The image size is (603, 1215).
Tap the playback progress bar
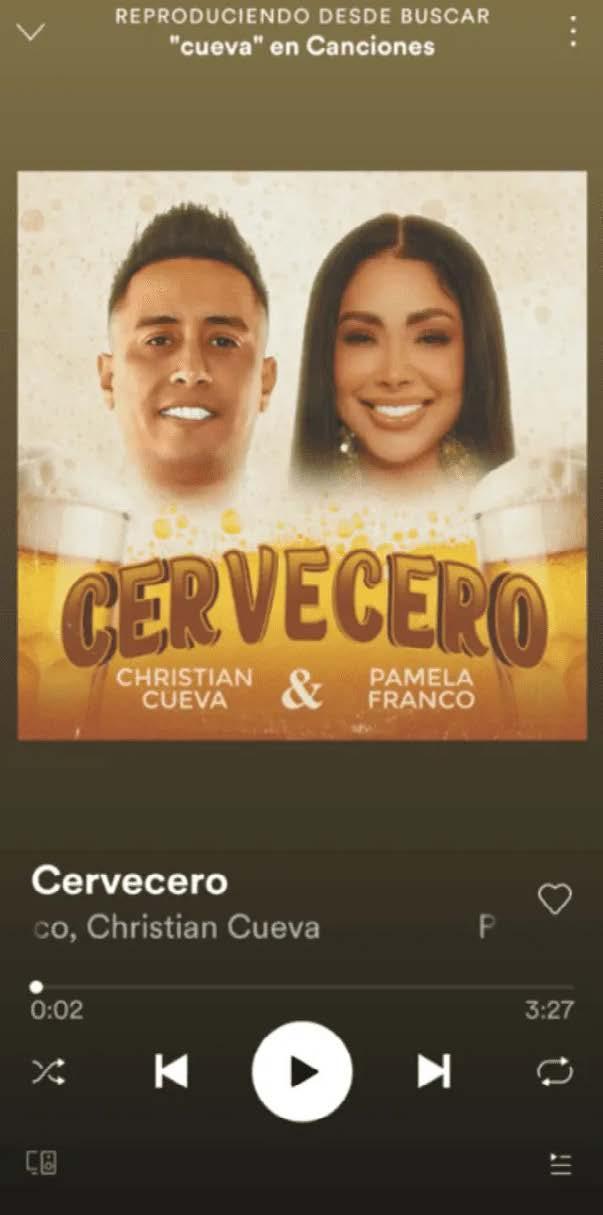click(300, 987)
